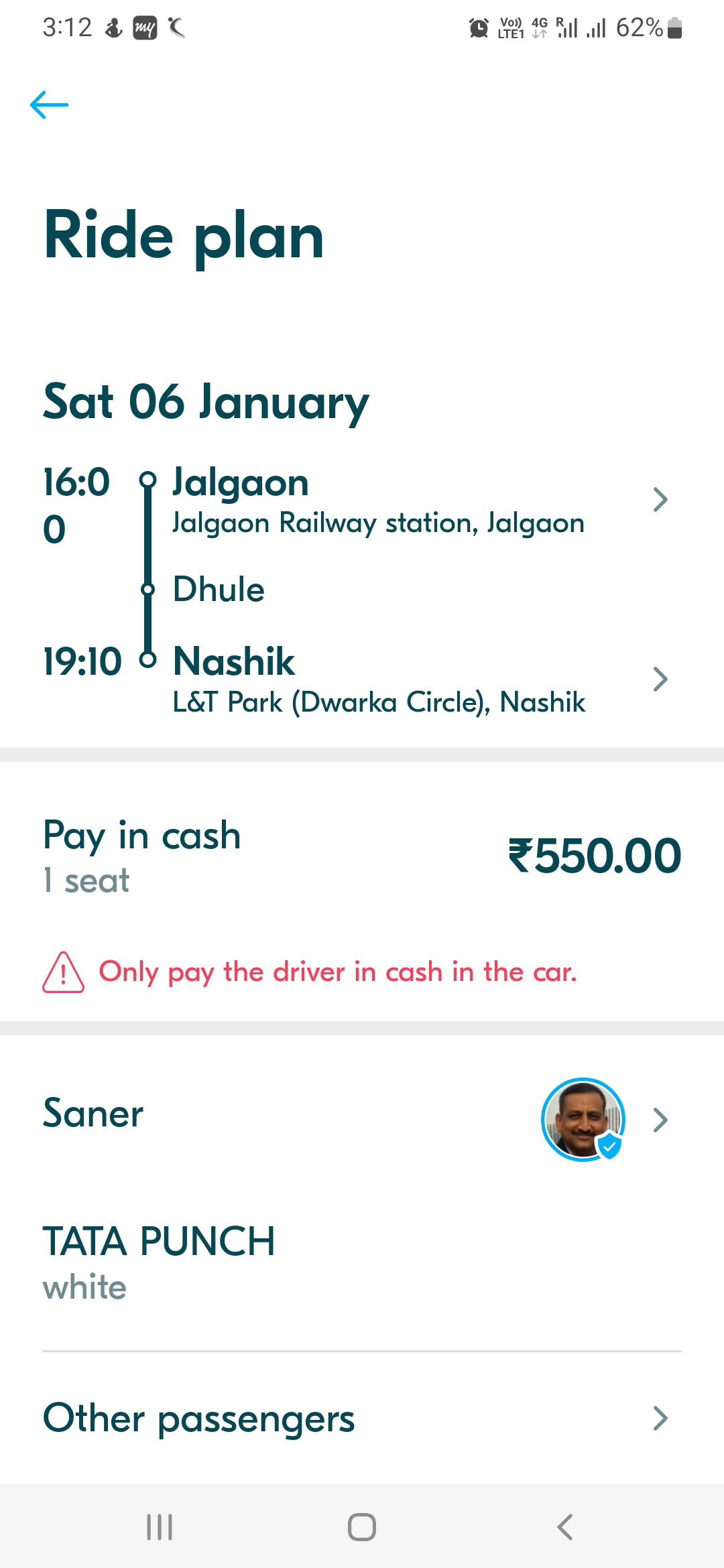Tap the system home button
Viewport: 724px width, 1568px height.
362,1527
